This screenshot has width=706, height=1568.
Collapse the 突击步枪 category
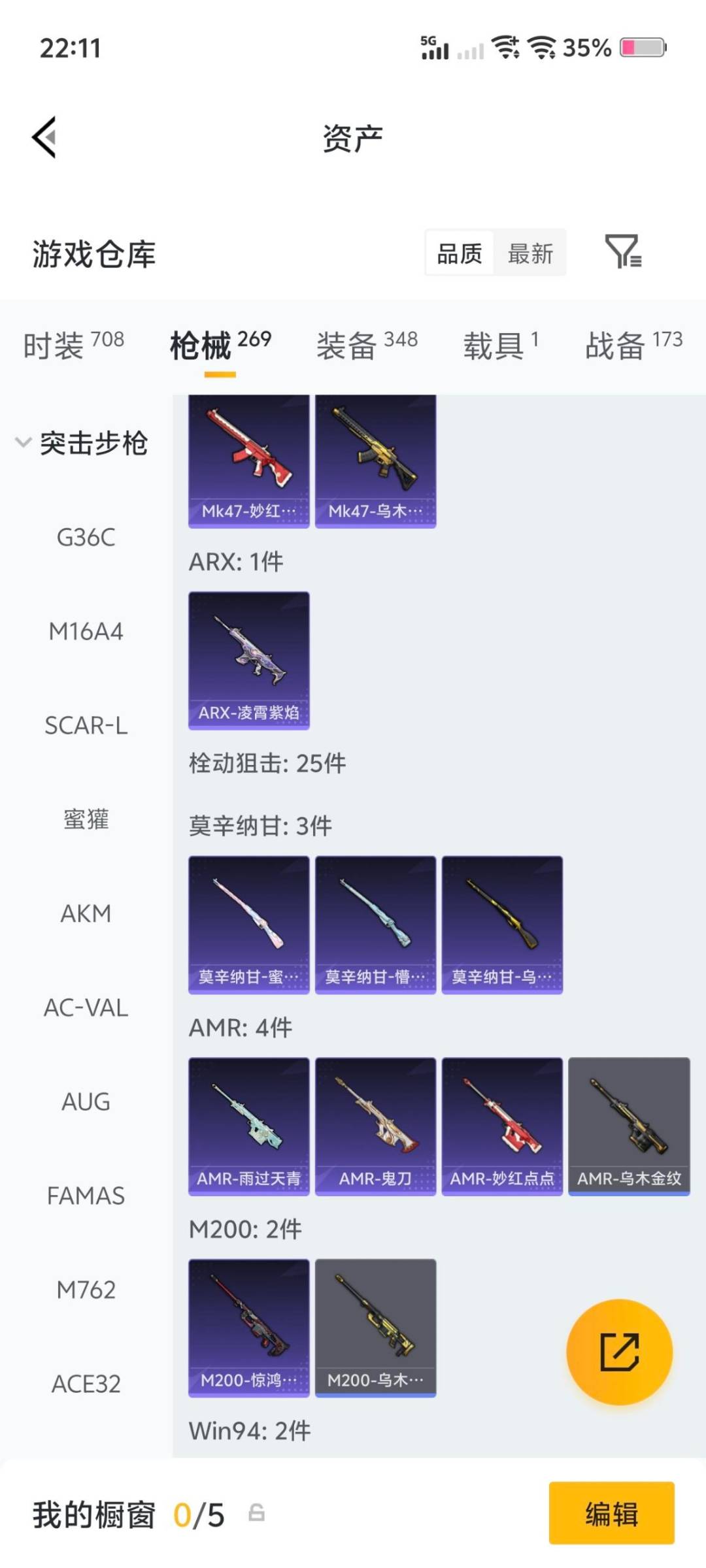click(x=93, y=442)
